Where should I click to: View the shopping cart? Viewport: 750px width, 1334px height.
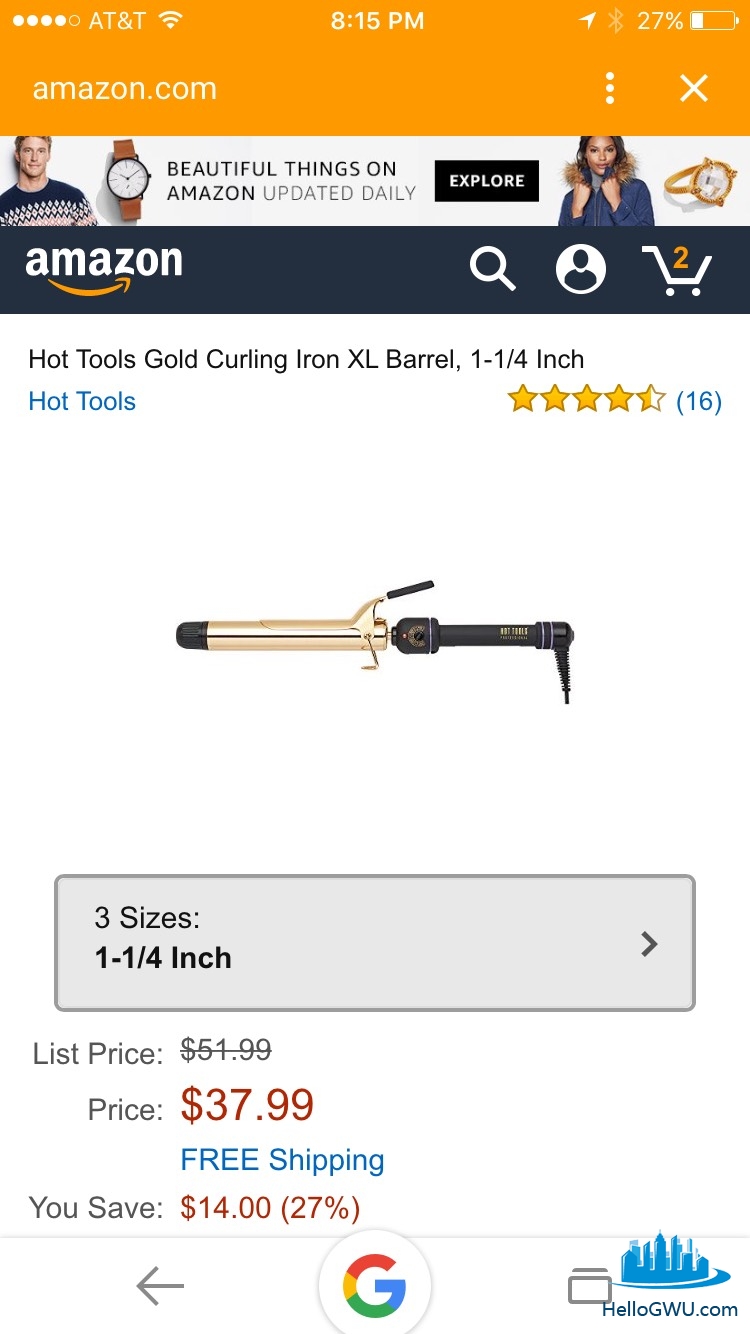click(x=676, y=269)
